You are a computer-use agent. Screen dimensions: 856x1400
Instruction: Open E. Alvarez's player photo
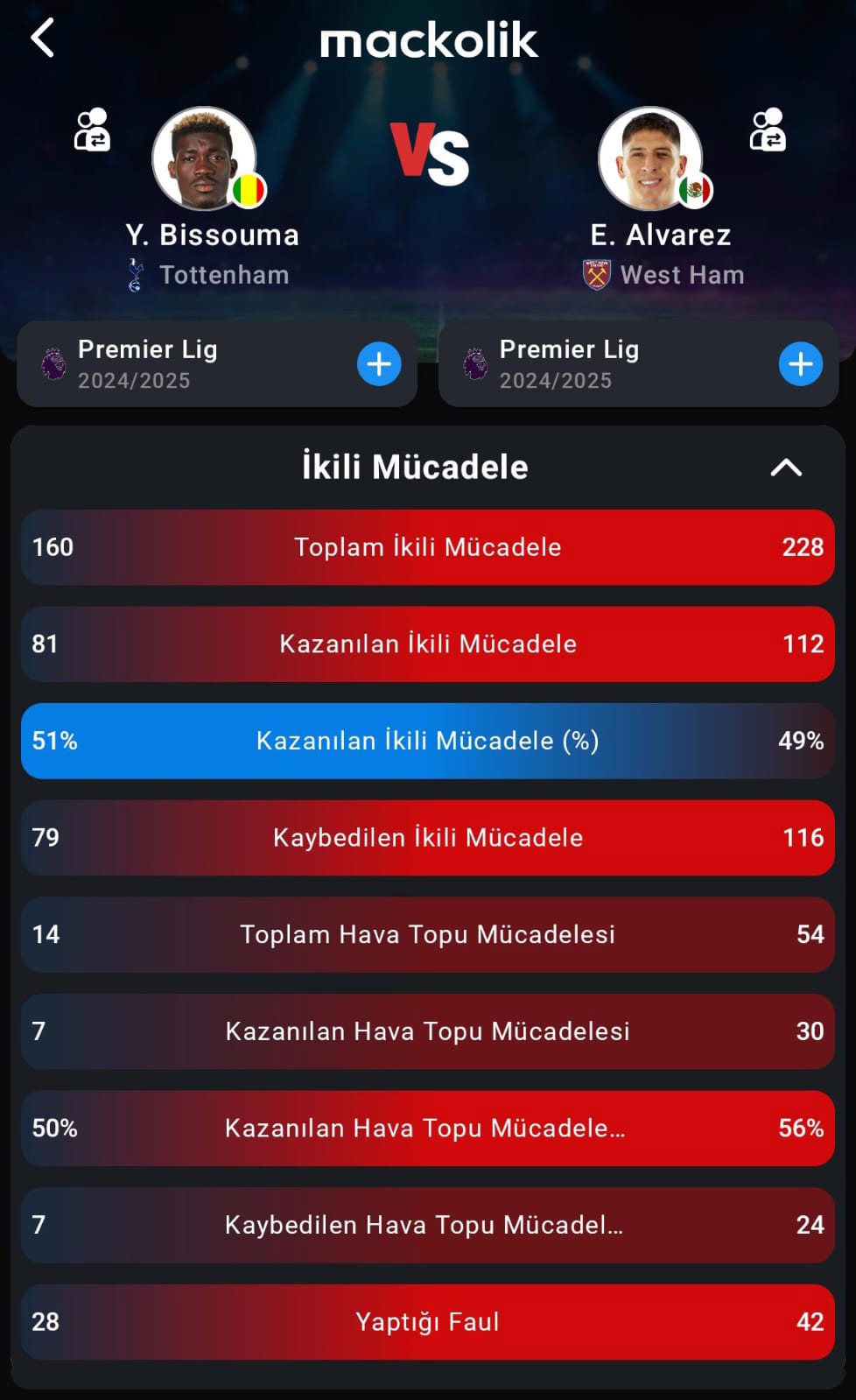coord(651,158)
